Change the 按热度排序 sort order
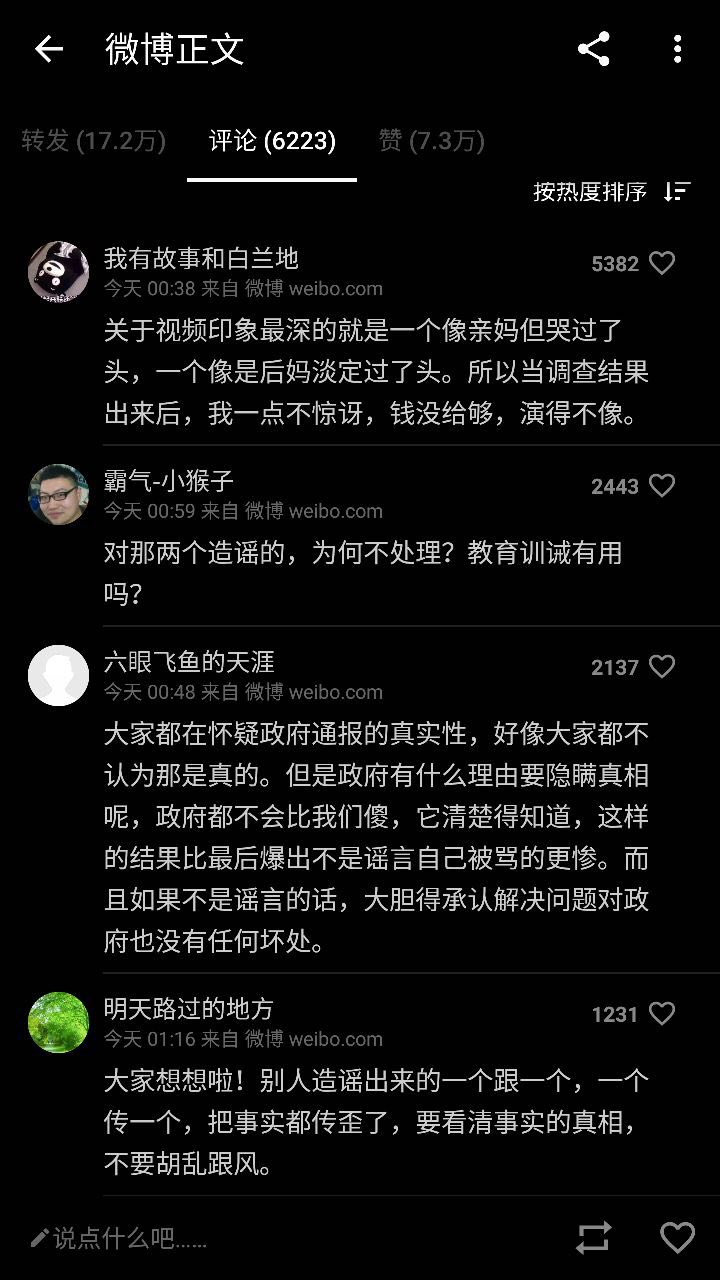Image resolution: width=720 pixels, height=1280 pixels. [611, 192]
